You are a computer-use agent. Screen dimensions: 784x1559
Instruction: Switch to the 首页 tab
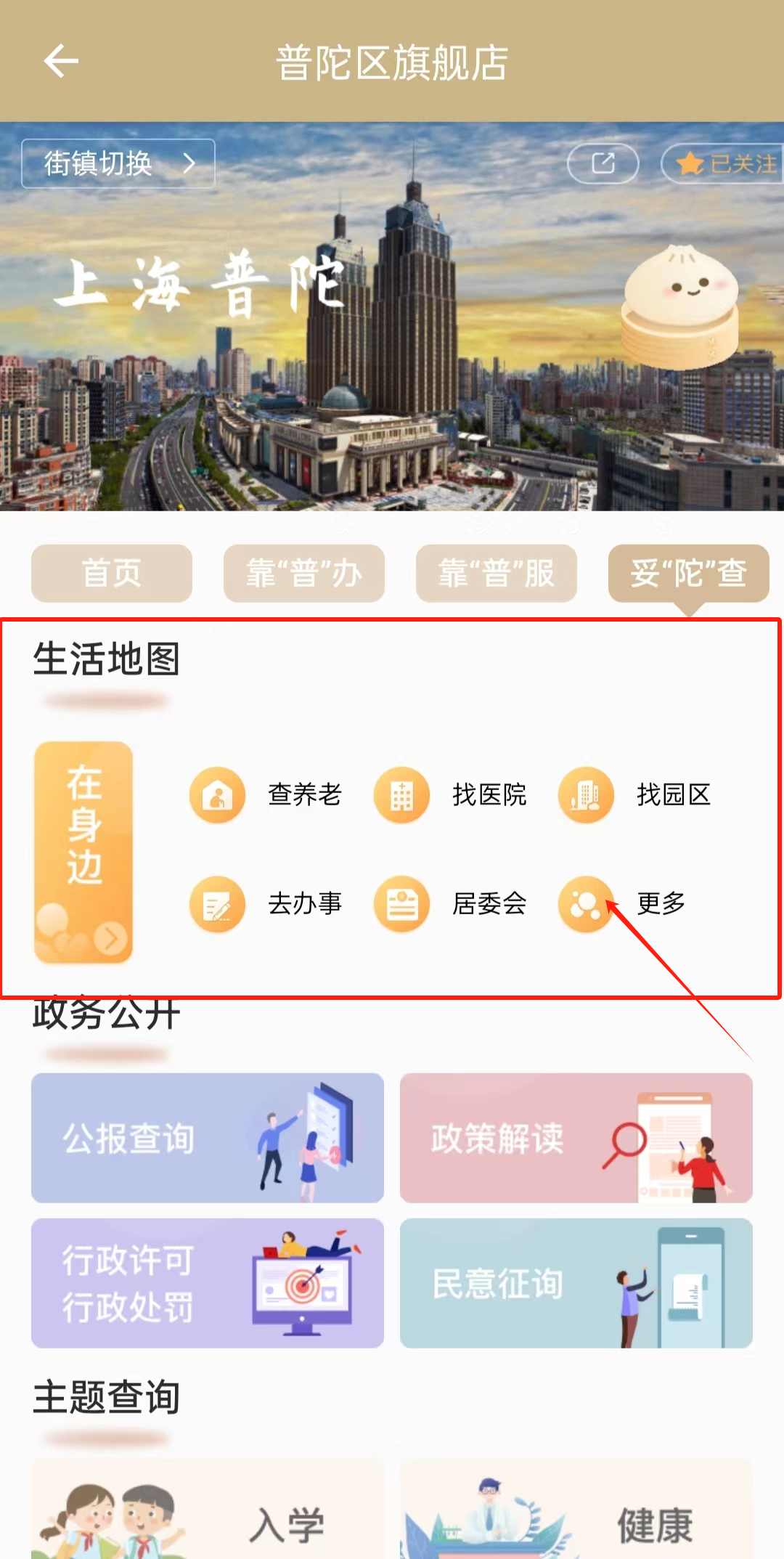pyautogui.click(x=112, y=574)
